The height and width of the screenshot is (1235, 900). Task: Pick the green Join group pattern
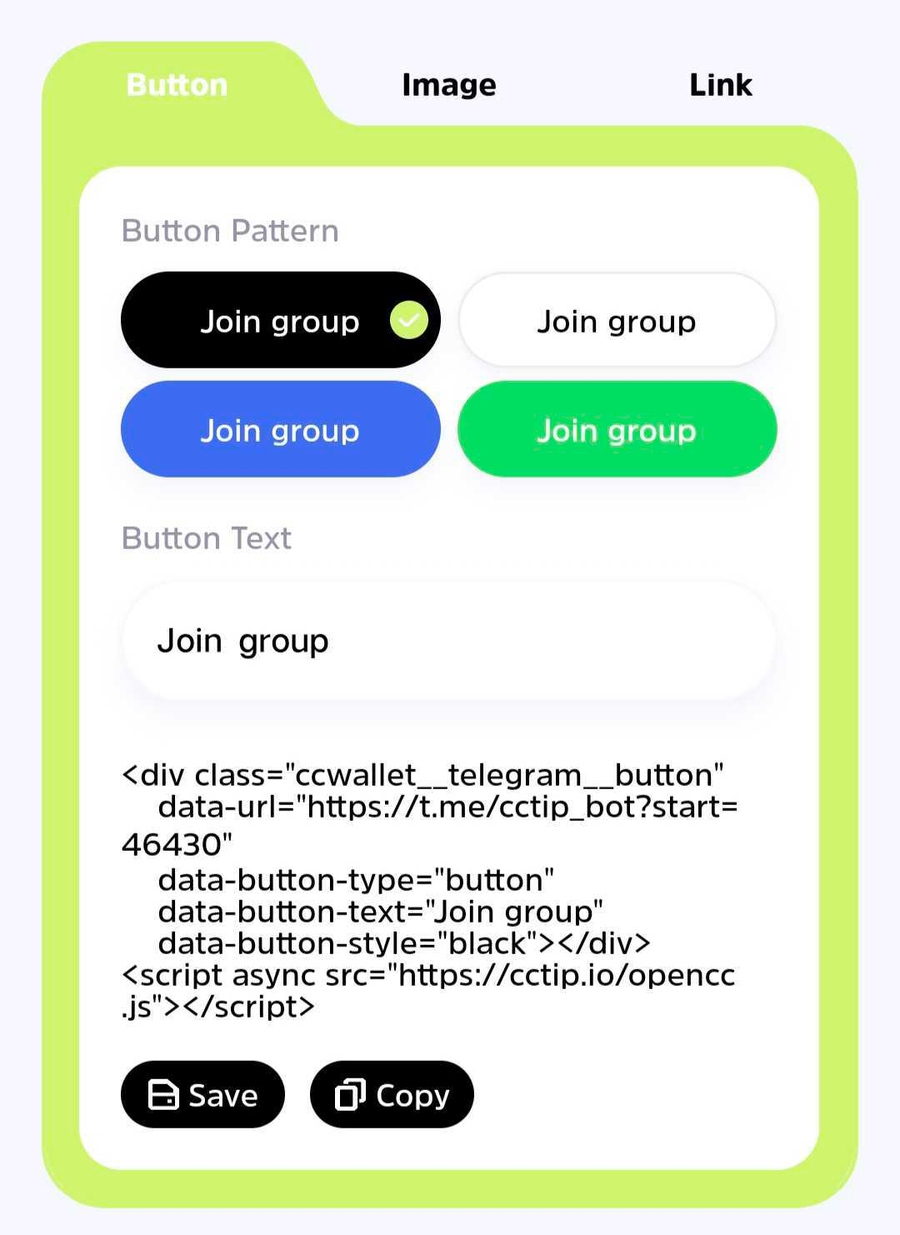tap(616, 430)
